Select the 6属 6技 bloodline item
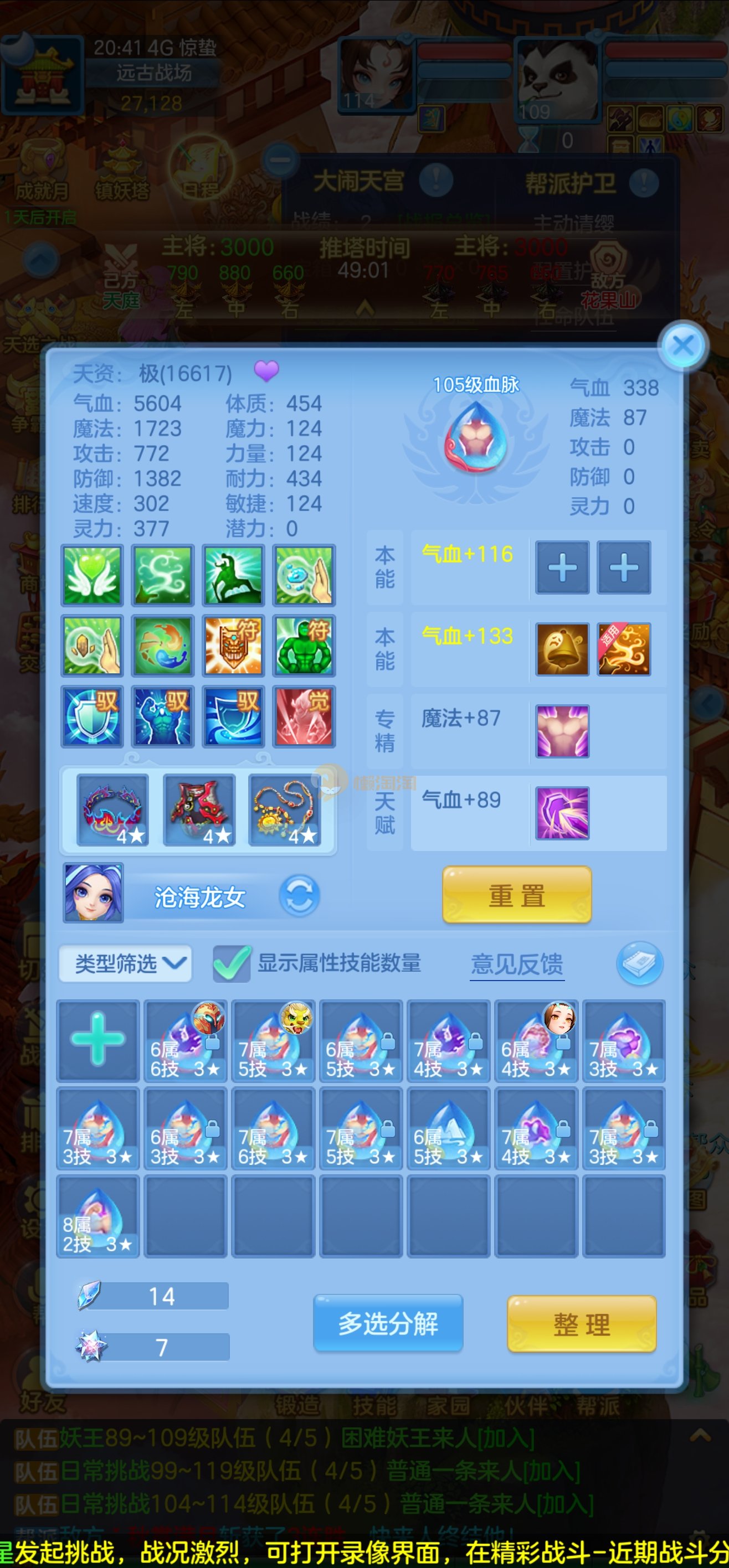 pyautogui.click(x=185, y=1040)
